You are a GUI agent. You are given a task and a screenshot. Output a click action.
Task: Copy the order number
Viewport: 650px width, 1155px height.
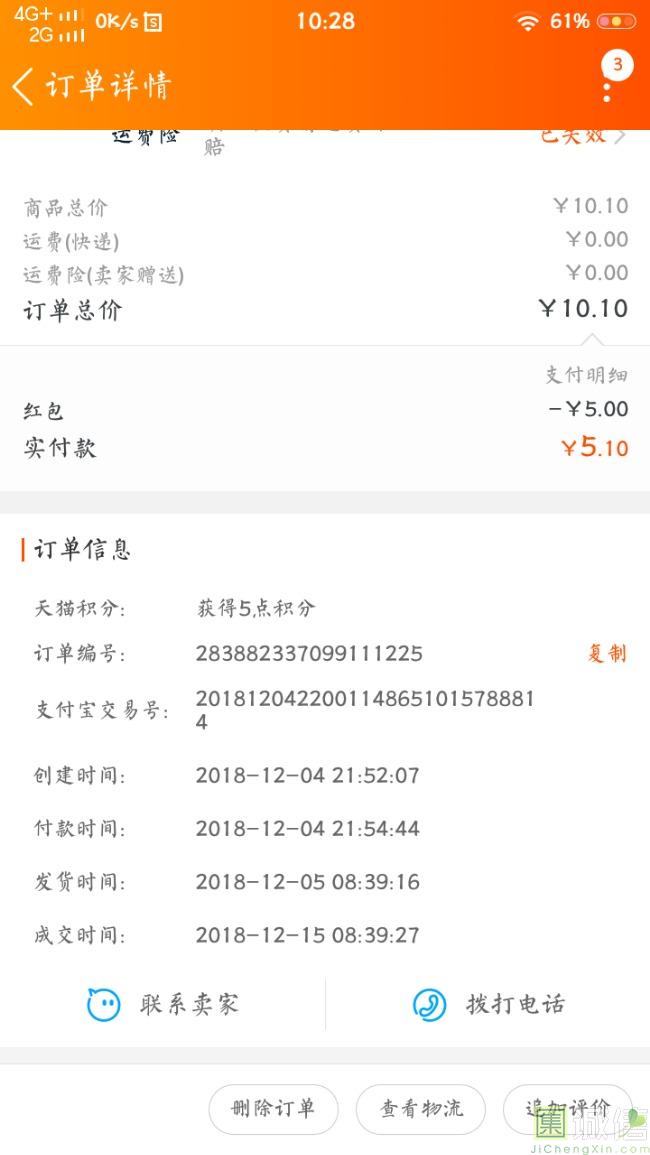tap(606, 654)
